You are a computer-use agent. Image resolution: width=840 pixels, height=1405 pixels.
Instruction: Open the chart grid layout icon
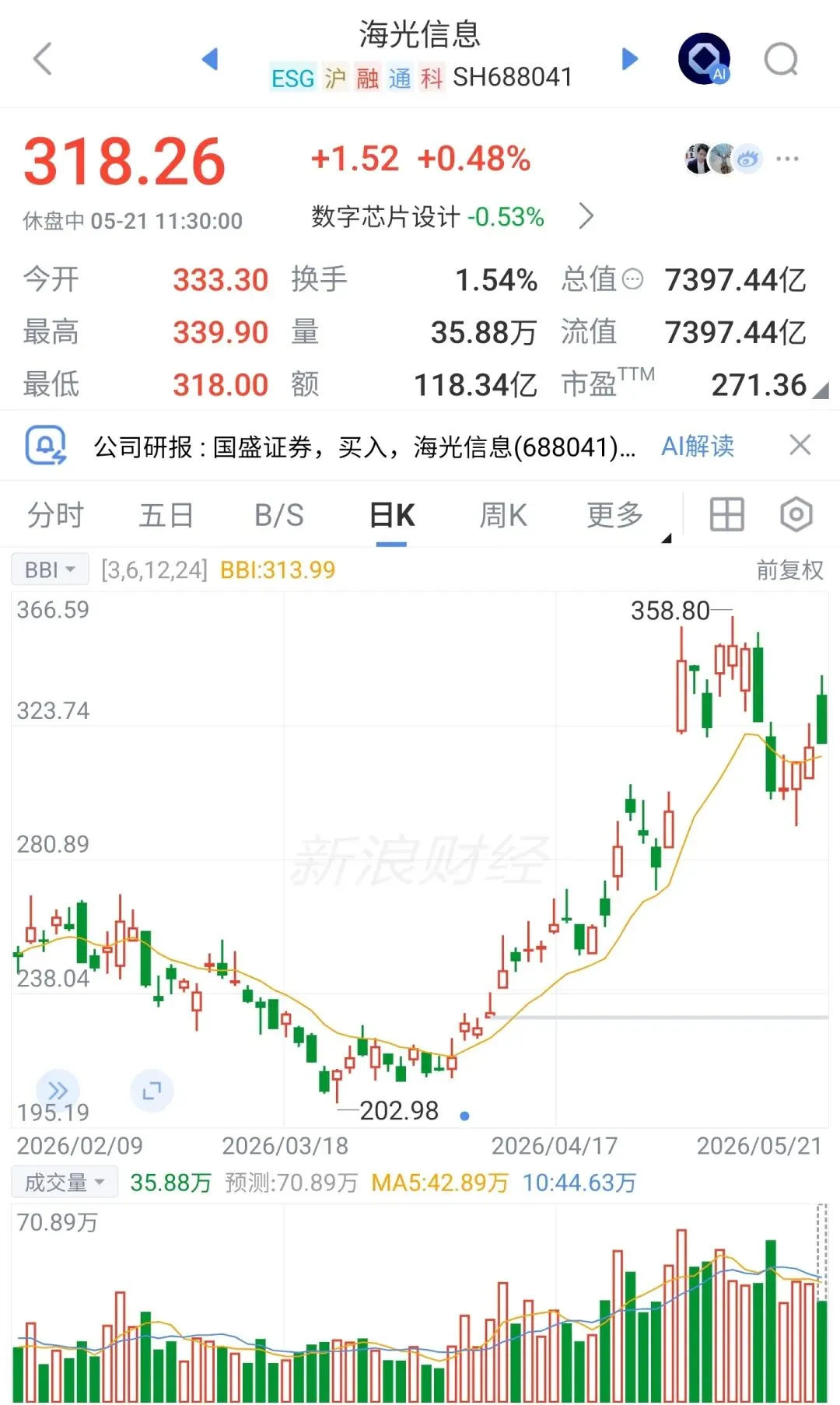(x=727, y=515)
